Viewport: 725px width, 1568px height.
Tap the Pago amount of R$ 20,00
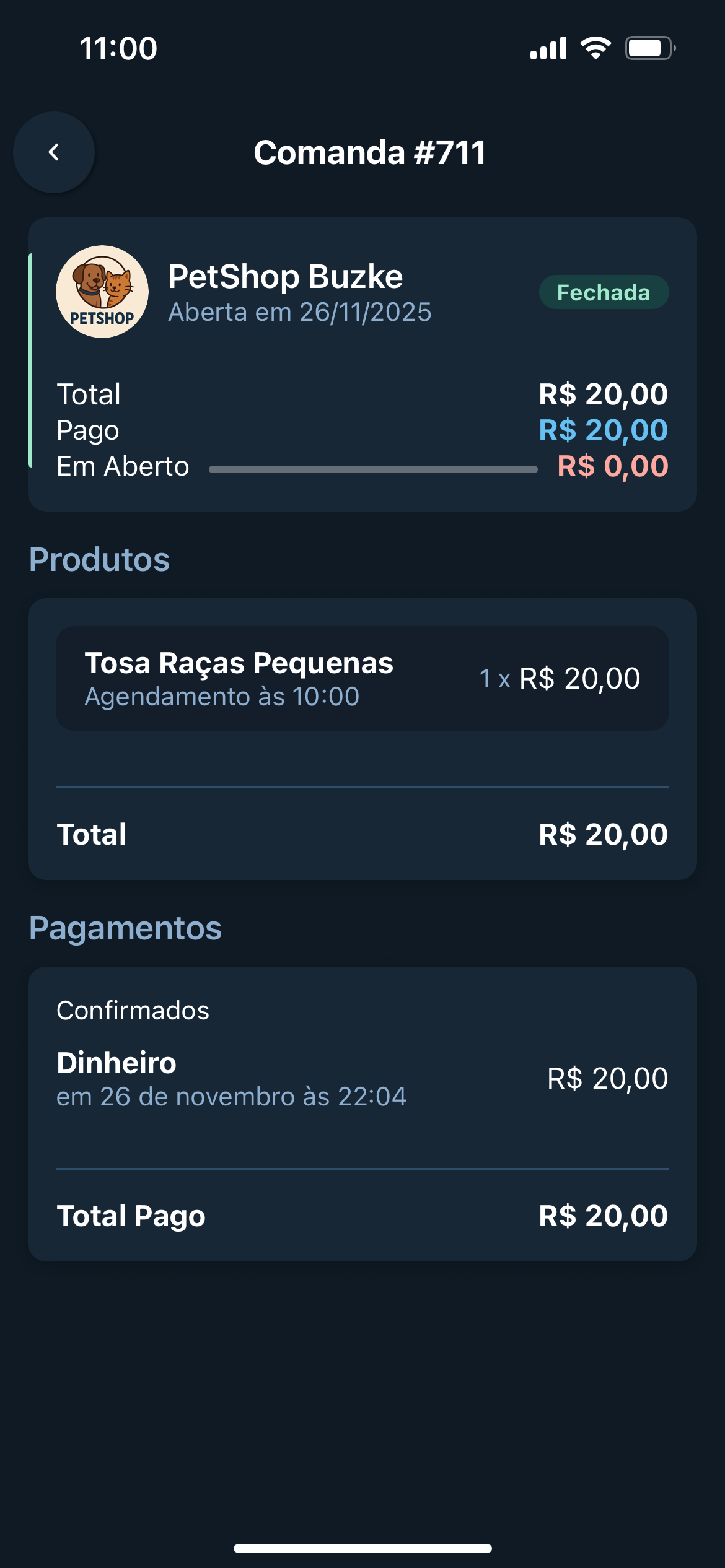click(602, 430)
